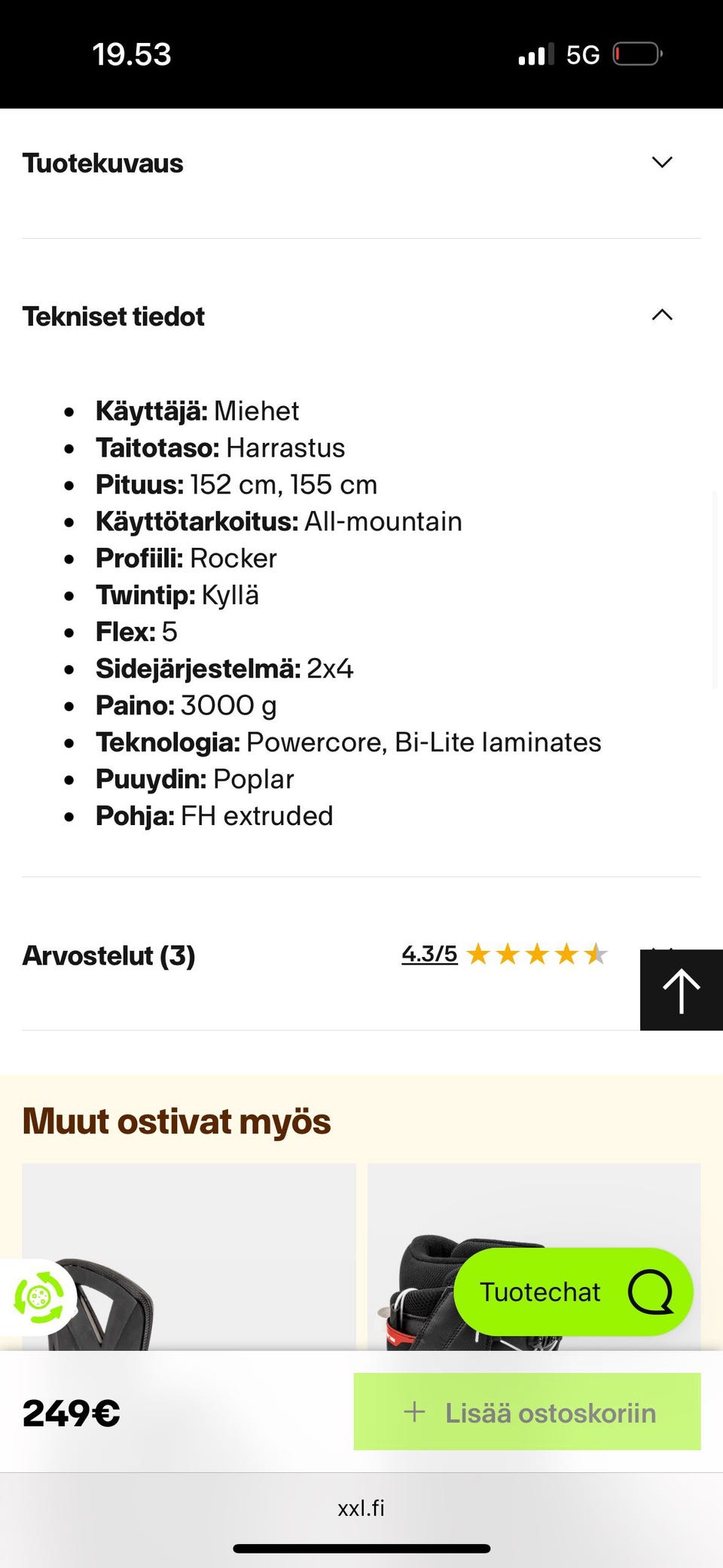Click the cellular signal strength bars
723x1568 pixels.
coord(533,53)
